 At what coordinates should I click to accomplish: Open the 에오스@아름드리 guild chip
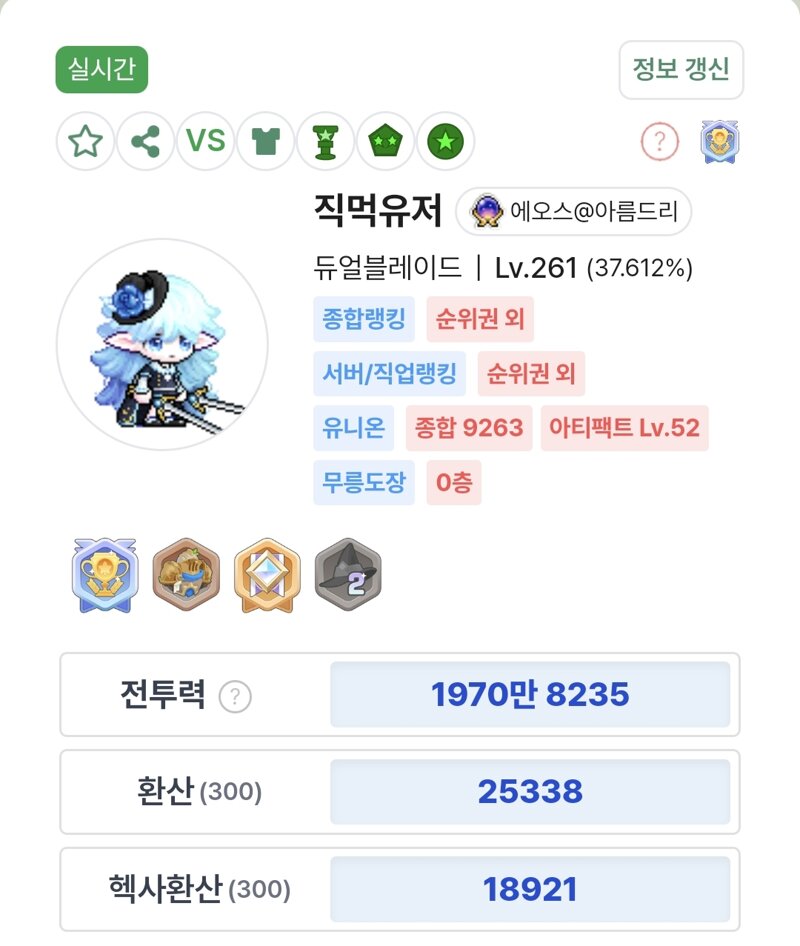coord(574,211)
